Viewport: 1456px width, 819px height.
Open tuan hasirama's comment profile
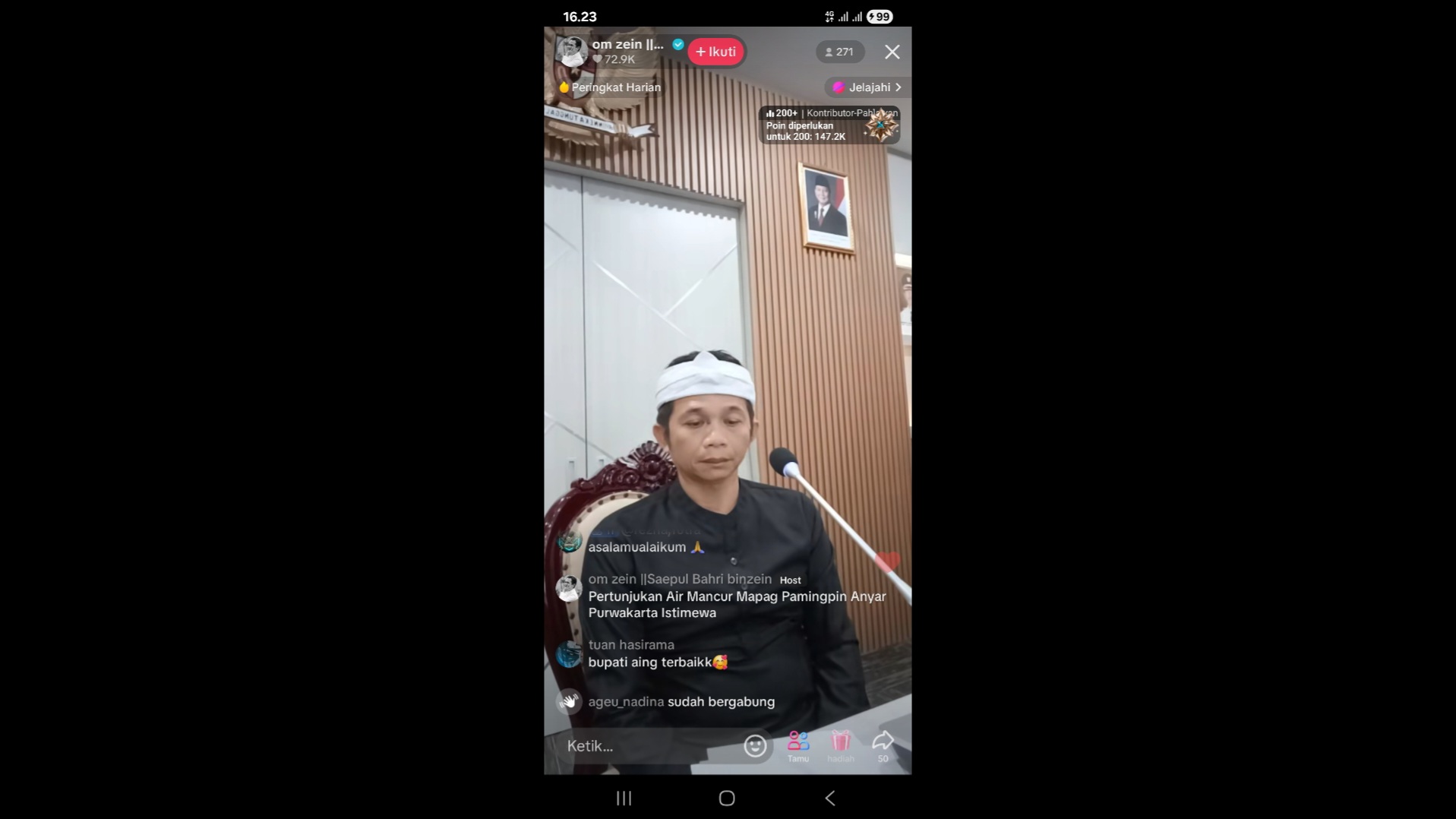click(569, 654)
